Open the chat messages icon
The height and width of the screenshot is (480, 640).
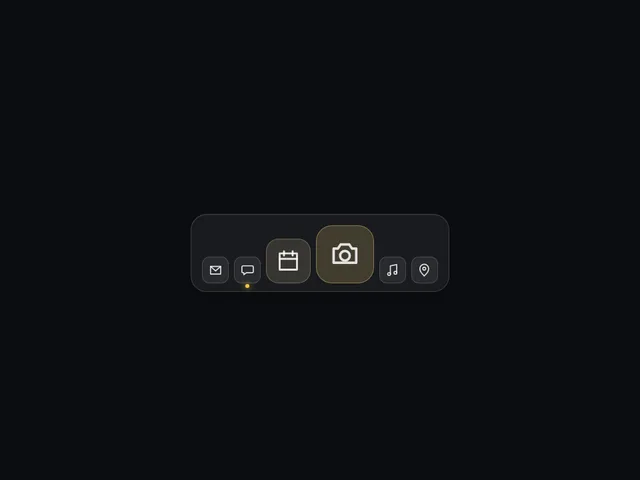pyautogui.click(x=247, y=270)
